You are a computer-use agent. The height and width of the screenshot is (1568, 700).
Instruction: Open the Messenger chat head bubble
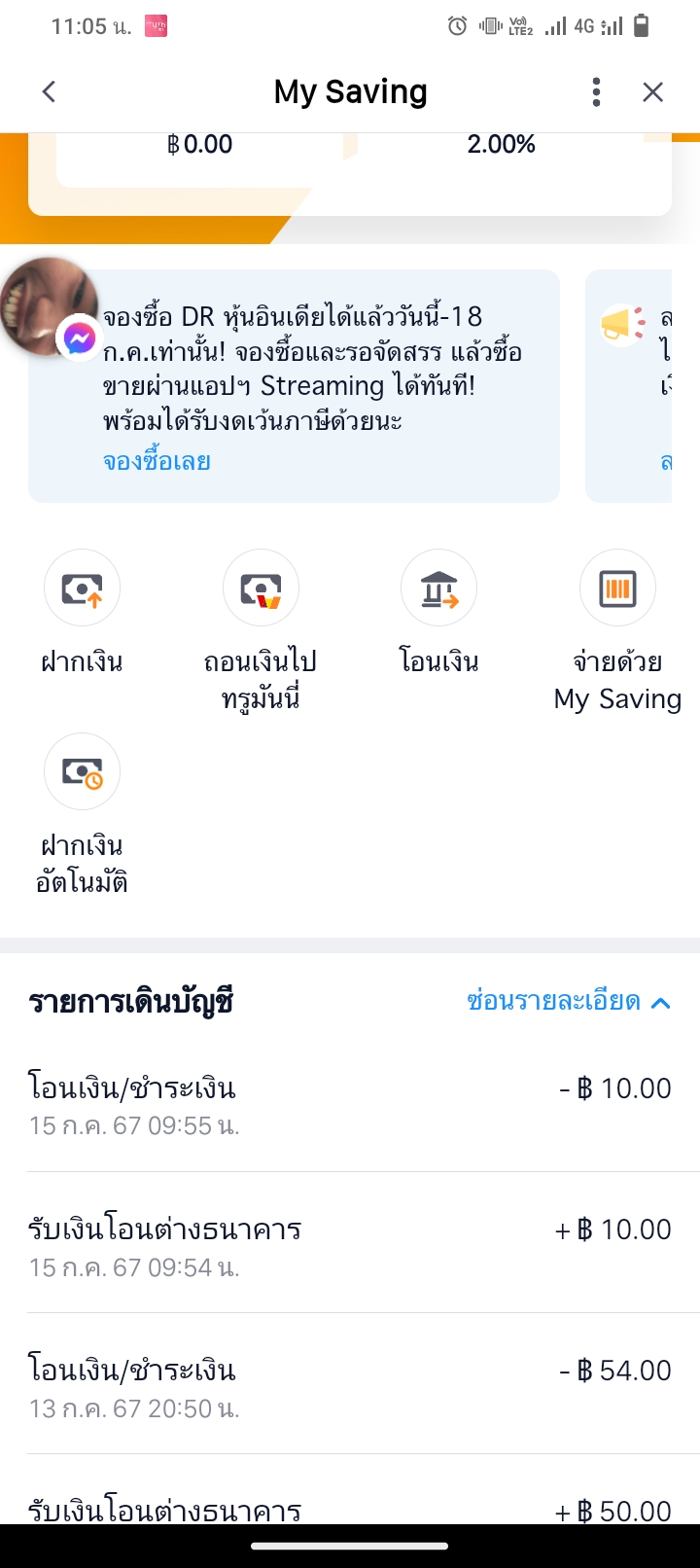[49, 307]
